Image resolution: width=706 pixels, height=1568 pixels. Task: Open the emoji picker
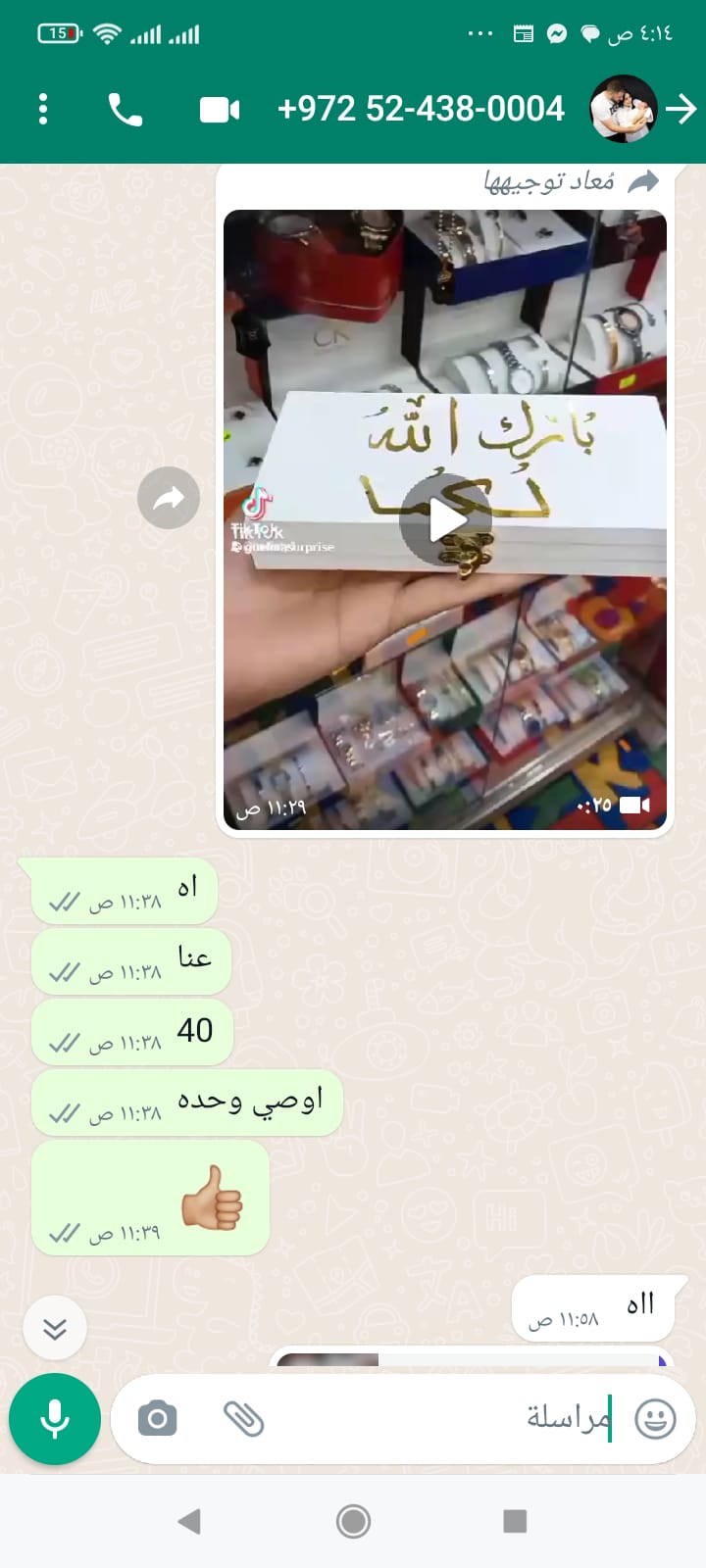(655, 1418)
